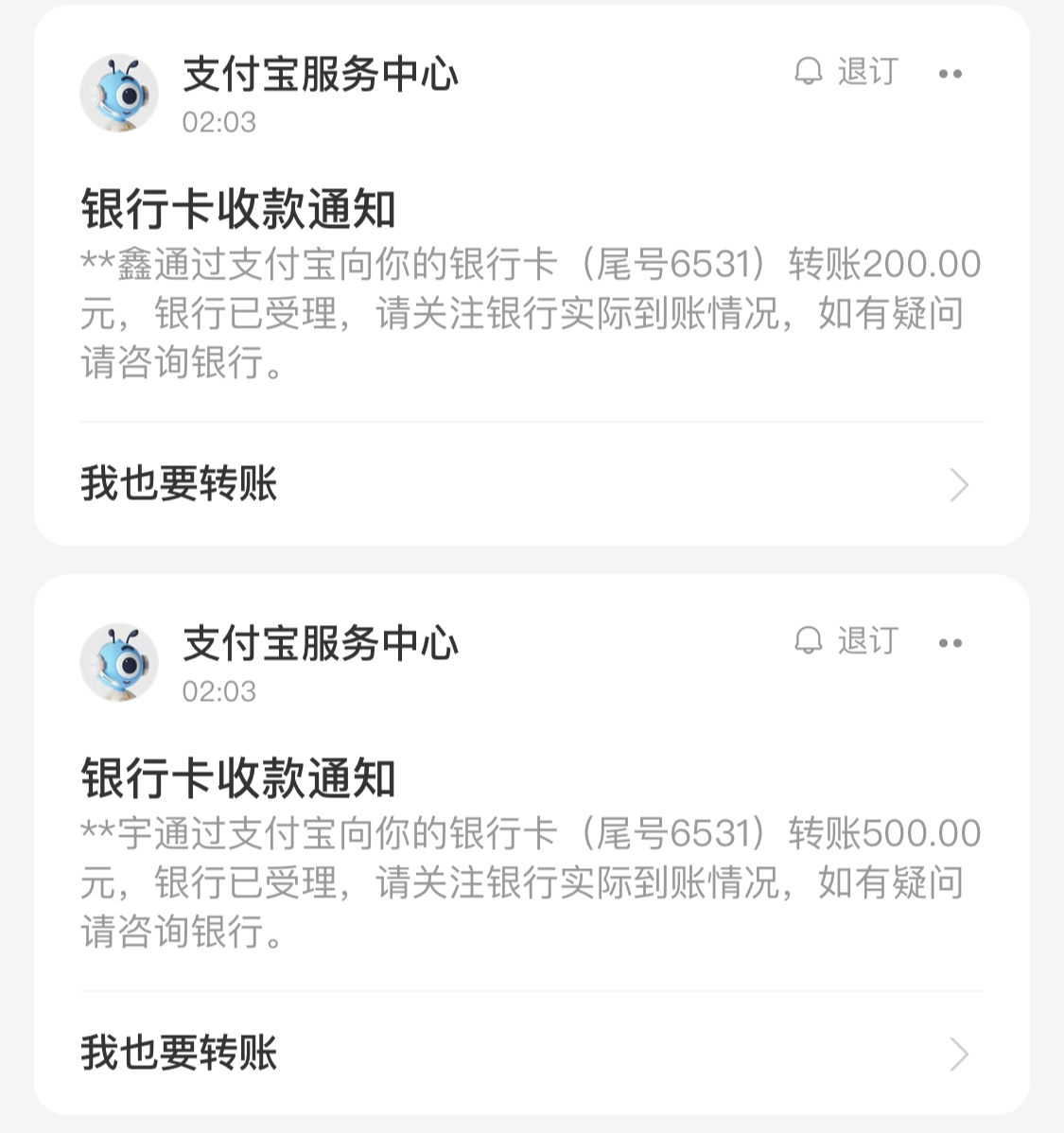Image resolution: width=1064 pixels, height=1133 pixels.
Task: Tap the 支付宝服务中心 avatar on the 500.00元 notice
Action: pyautogui.click(x=119, y=662)
